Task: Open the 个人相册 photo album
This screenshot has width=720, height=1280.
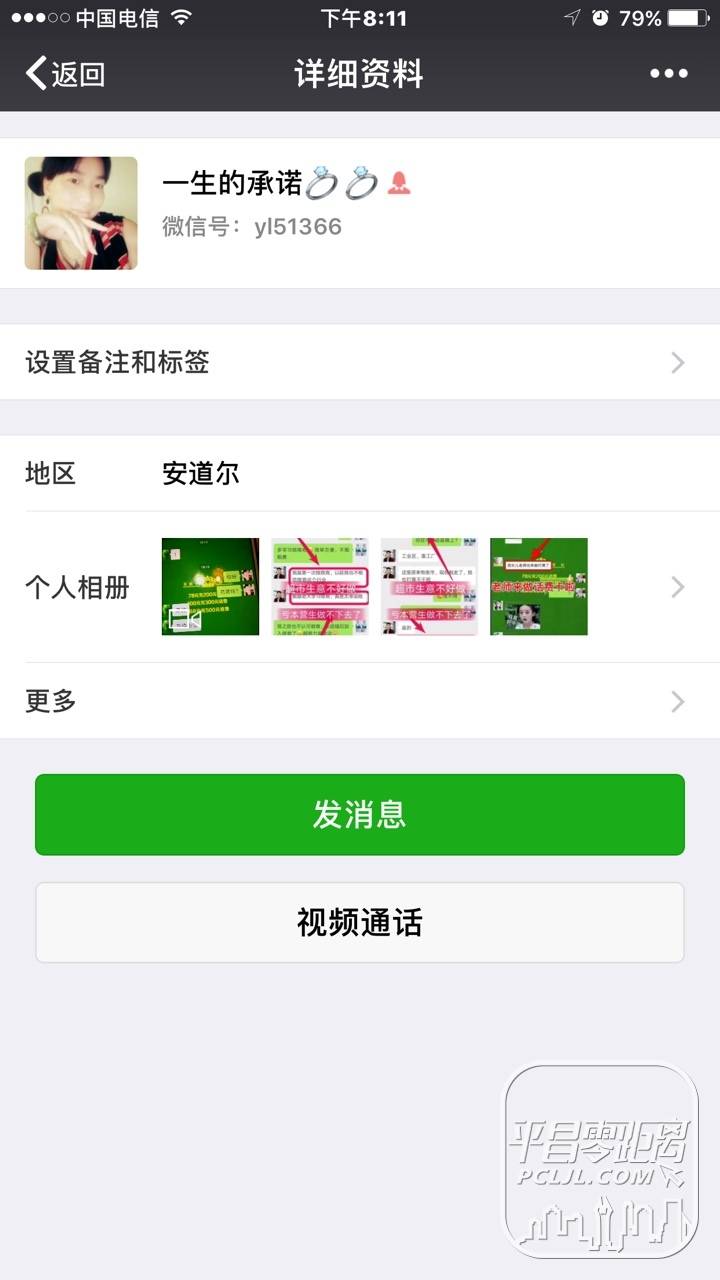Action: click(x=360, y=587)
